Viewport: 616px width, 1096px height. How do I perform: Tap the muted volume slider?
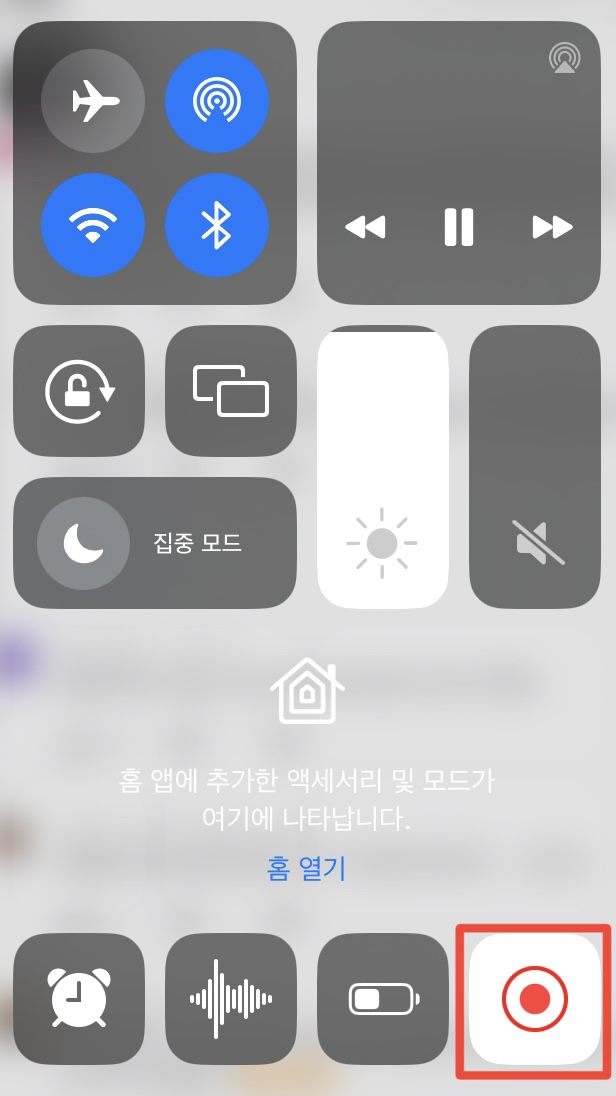click(x=535, y=467)
